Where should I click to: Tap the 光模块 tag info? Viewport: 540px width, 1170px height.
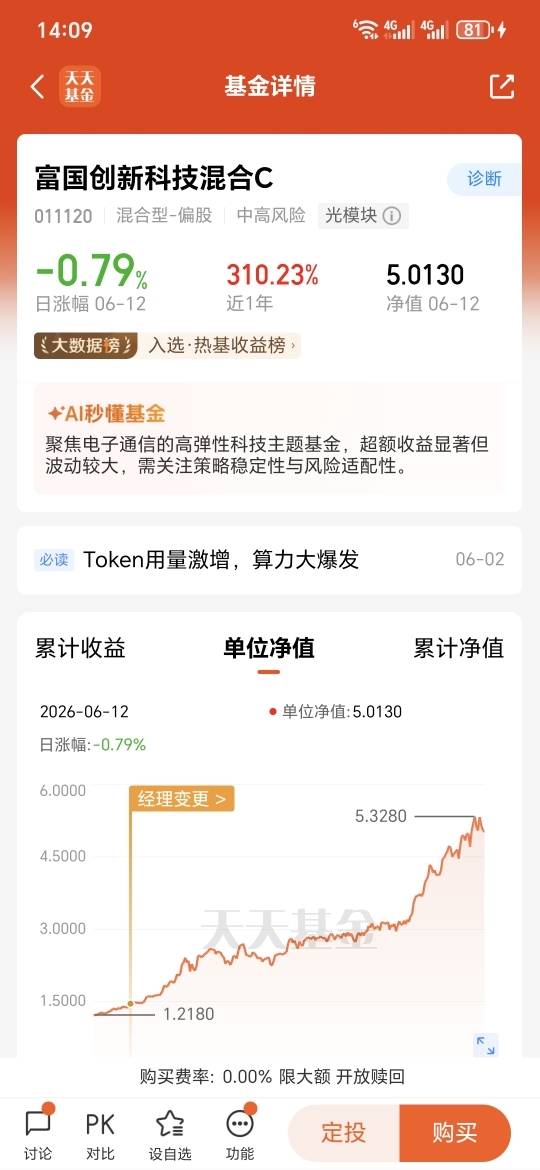362,216
